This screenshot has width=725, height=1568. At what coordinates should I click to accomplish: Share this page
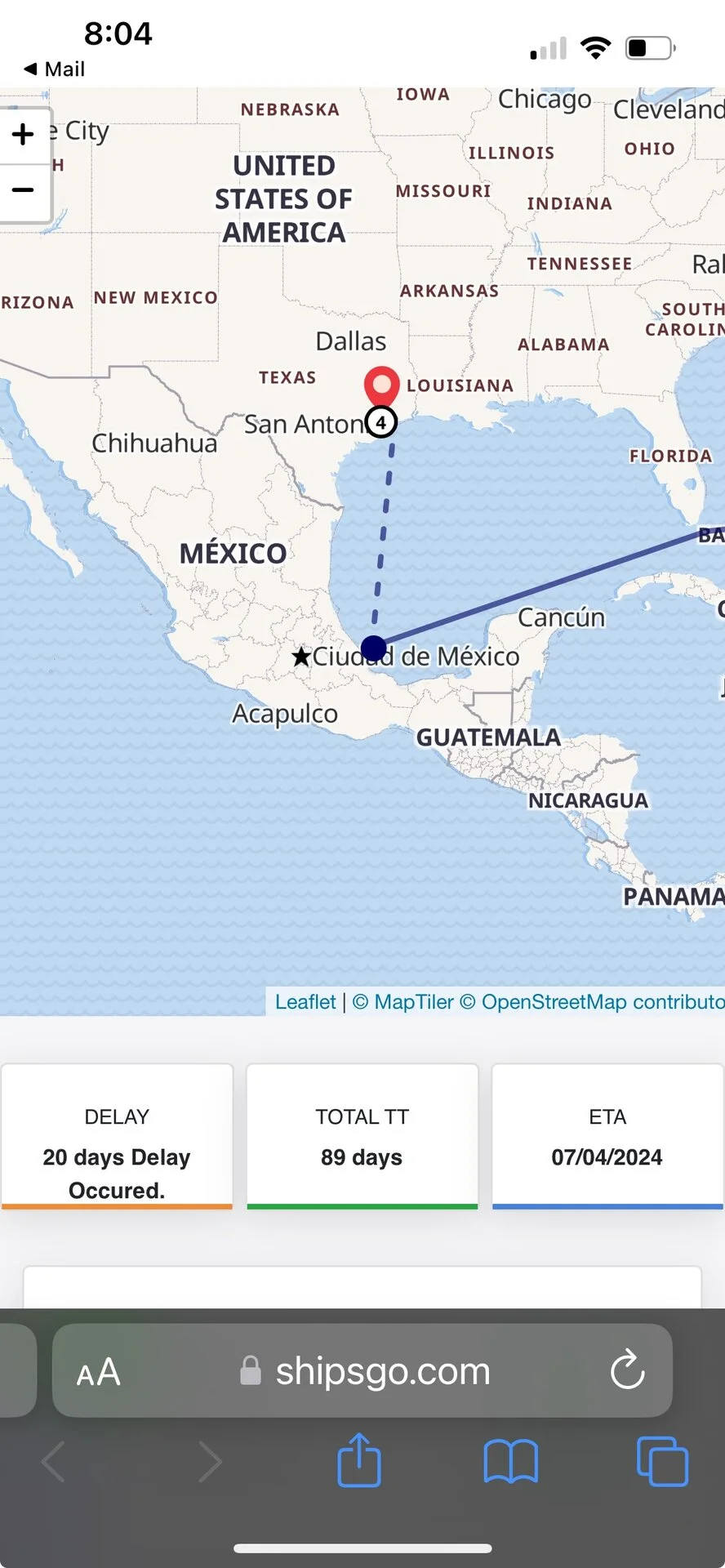tap(359, 1462)
